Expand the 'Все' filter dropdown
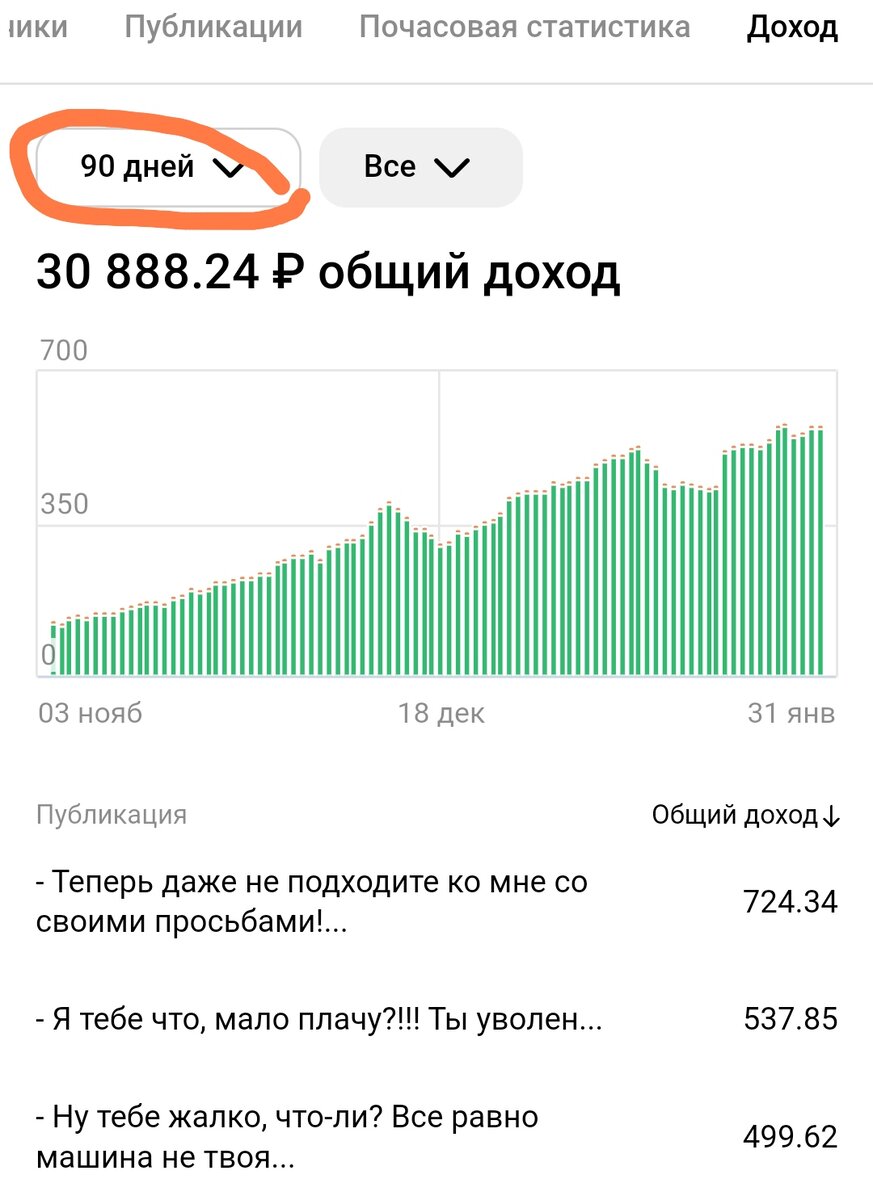This screenshot has width=873, height=1200. pos(420,166)
